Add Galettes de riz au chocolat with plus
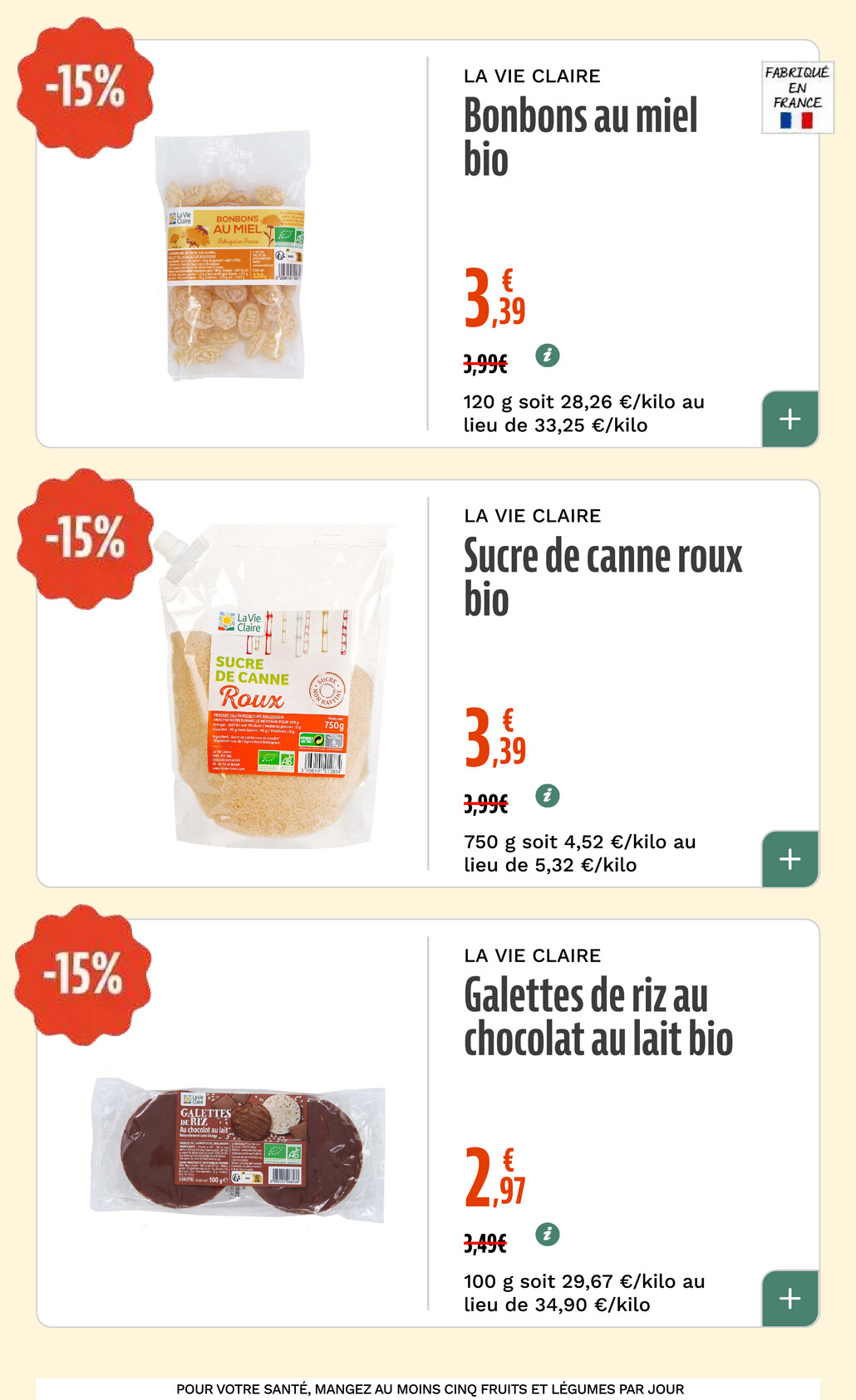 pos(790,1298)
